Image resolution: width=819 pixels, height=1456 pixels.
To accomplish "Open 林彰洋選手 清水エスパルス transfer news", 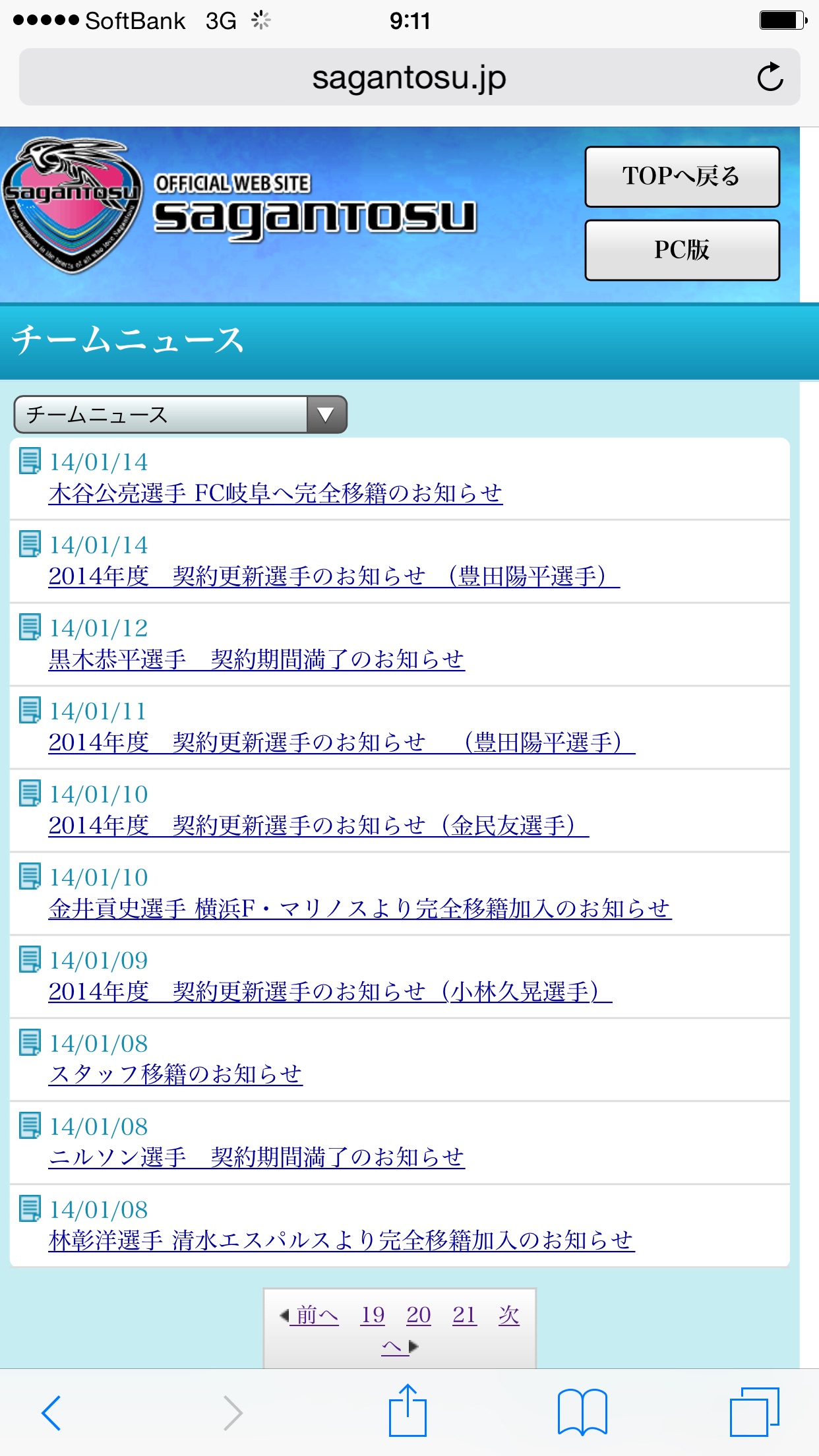I will (341, 1241).
